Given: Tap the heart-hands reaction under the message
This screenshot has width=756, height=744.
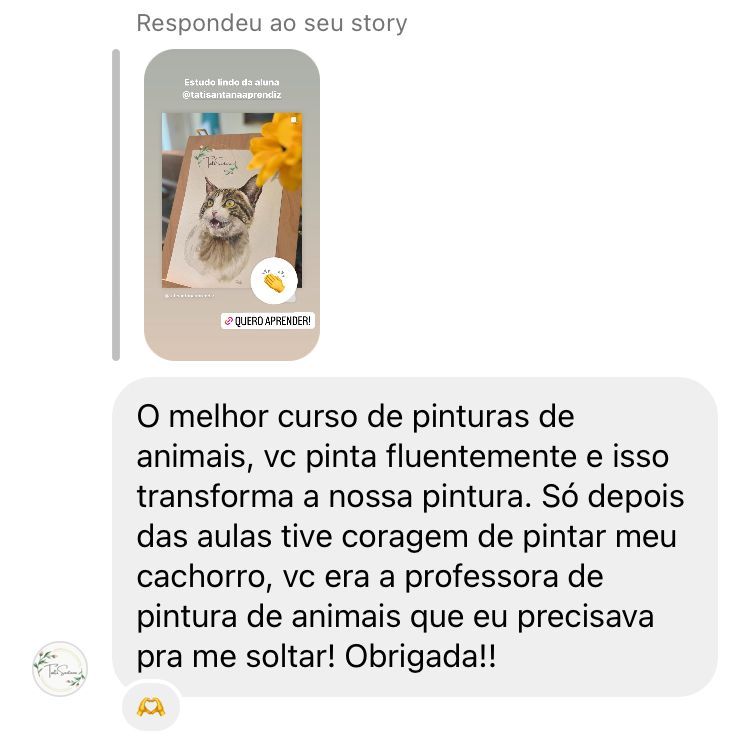Looking at the screenshot, I should (x=151, y=708).
